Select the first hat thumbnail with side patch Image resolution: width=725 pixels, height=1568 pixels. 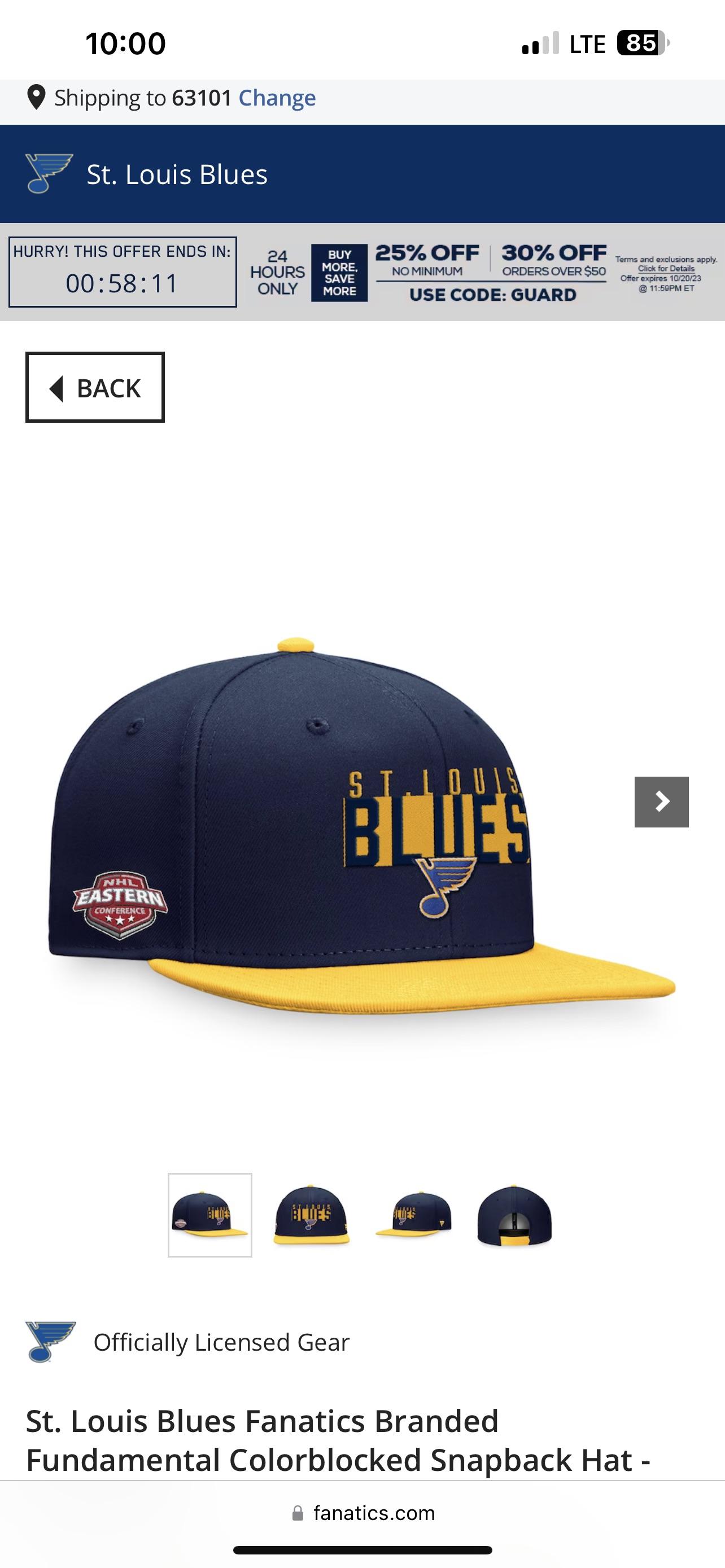click(210, 1215)
